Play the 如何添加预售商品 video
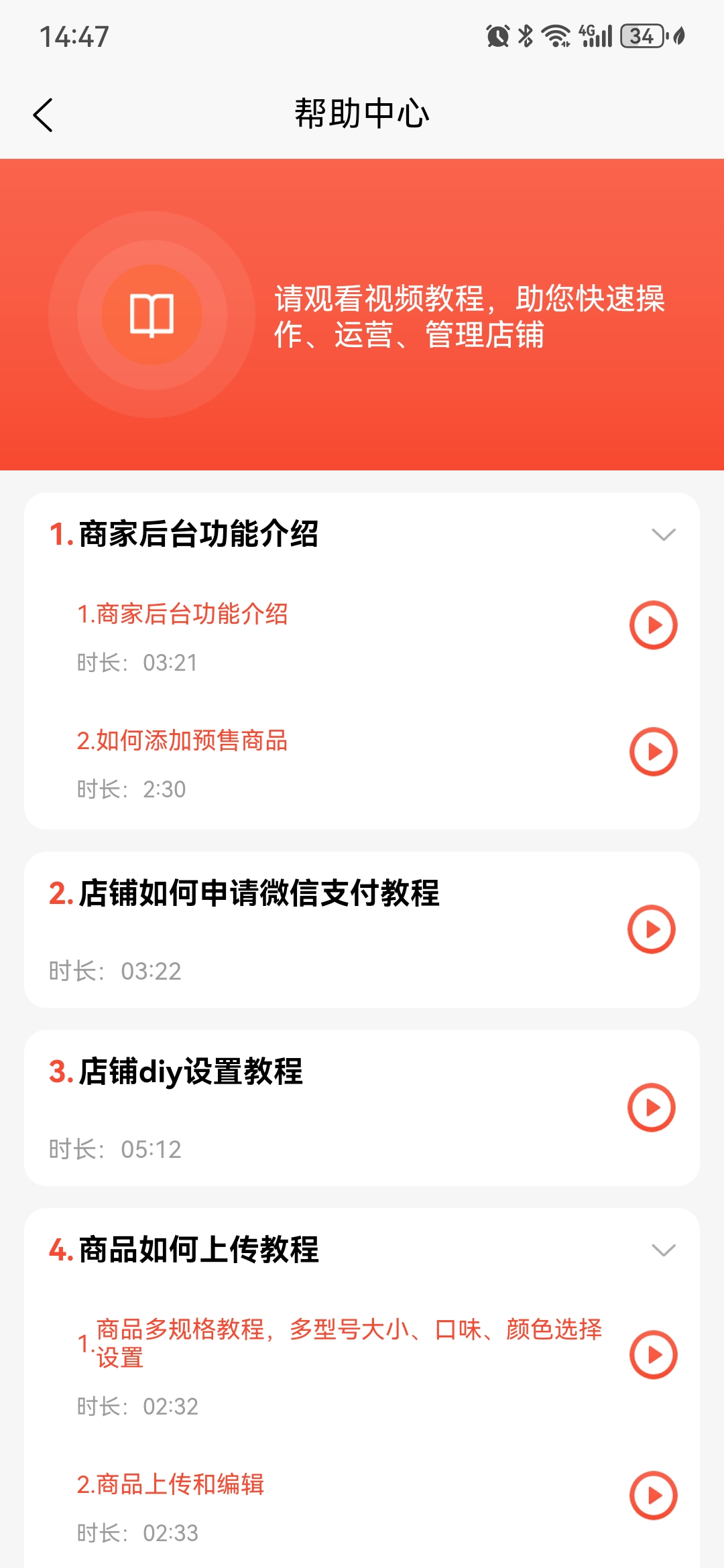 [x=652, y=752]
